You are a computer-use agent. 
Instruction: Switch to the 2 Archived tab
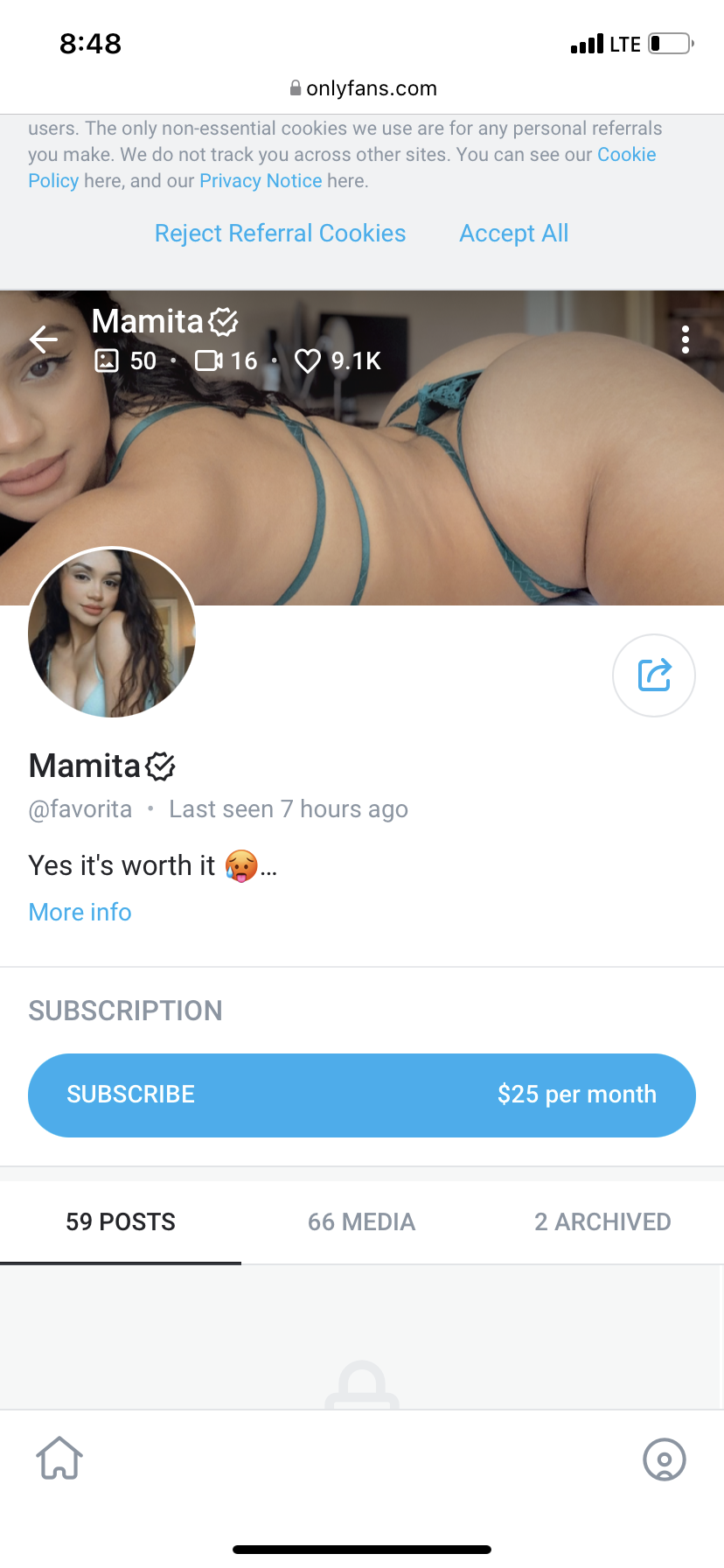click(602, 1221)
